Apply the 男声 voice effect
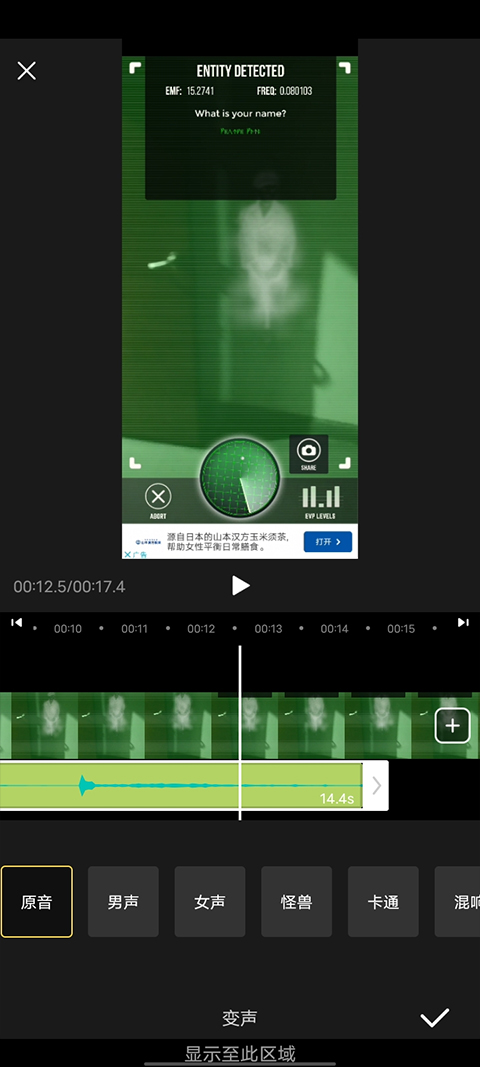The height and width of the screenshot is (1067, 480). (x=123, y=902)
